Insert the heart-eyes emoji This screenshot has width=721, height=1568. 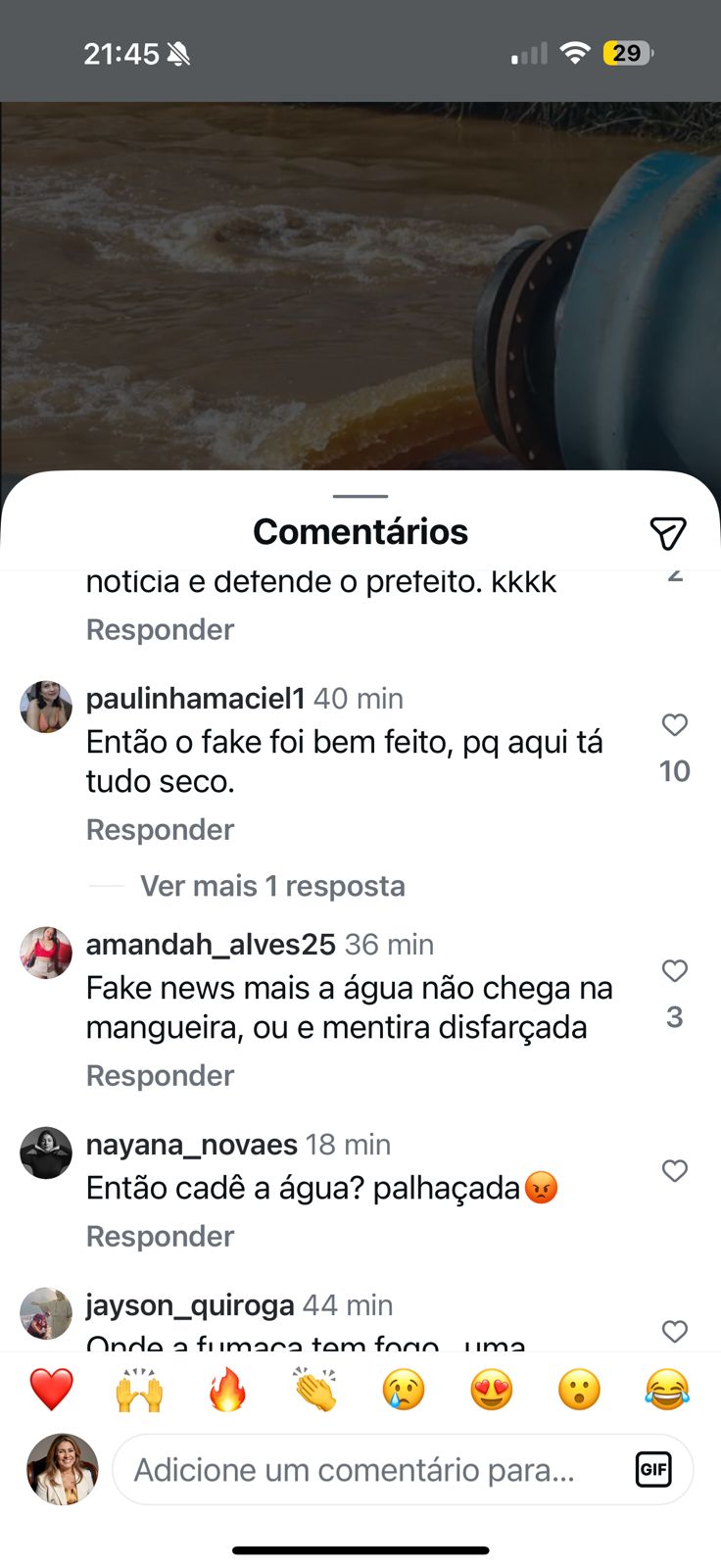click(x=492, y=1390)
